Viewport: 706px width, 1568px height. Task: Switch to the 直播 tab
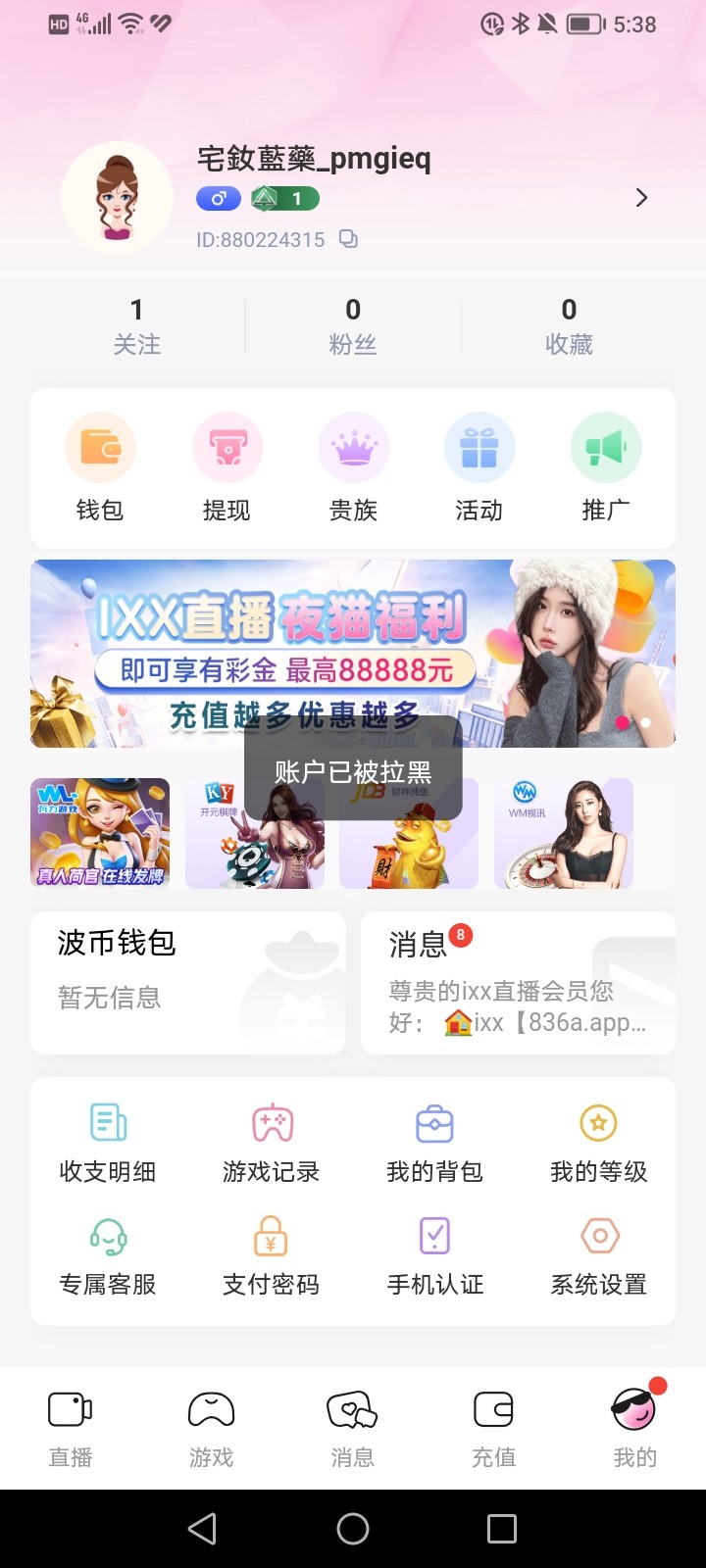pyautogui.click(x=71, y=1428)
